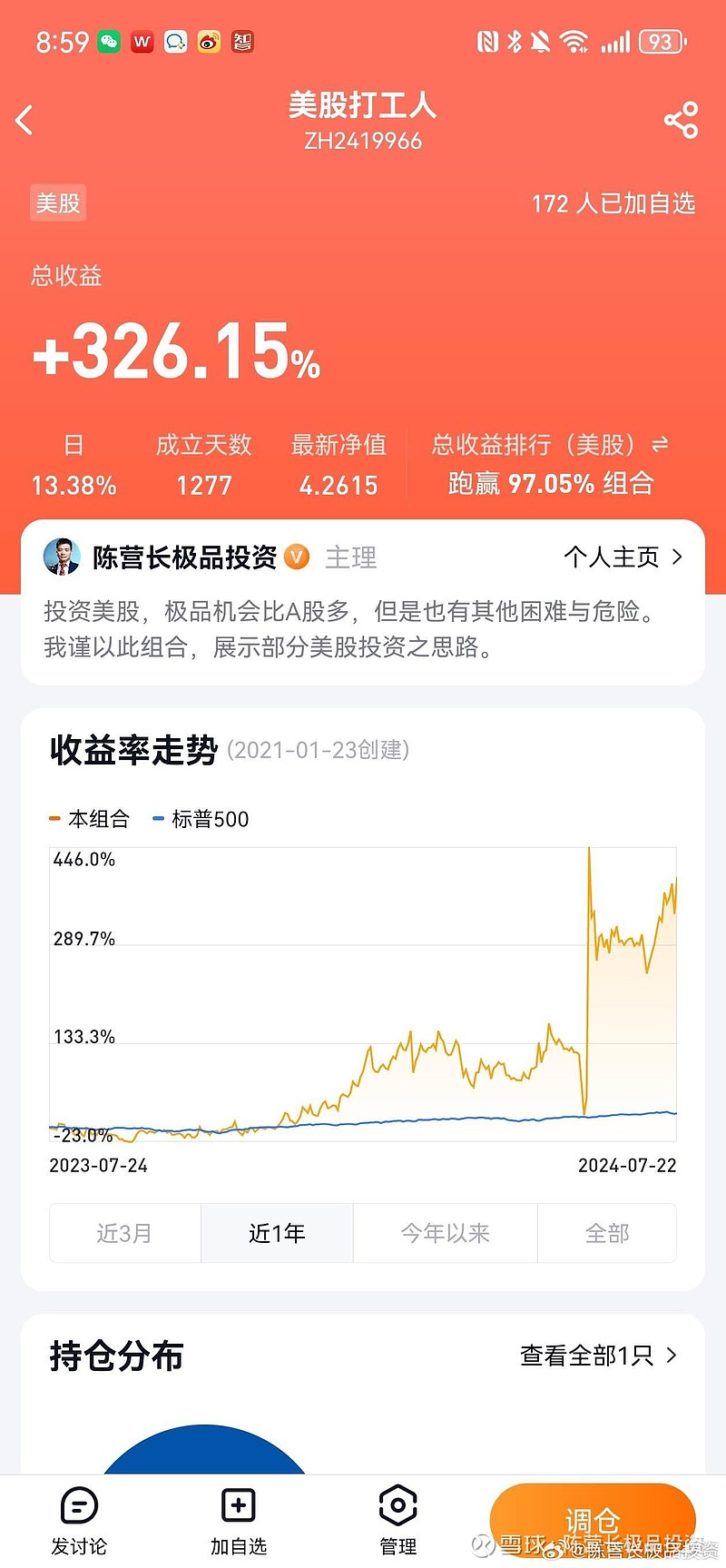Share this portfolio
The height and width of the screenshot is (1568, 726).
click(681, 120)
